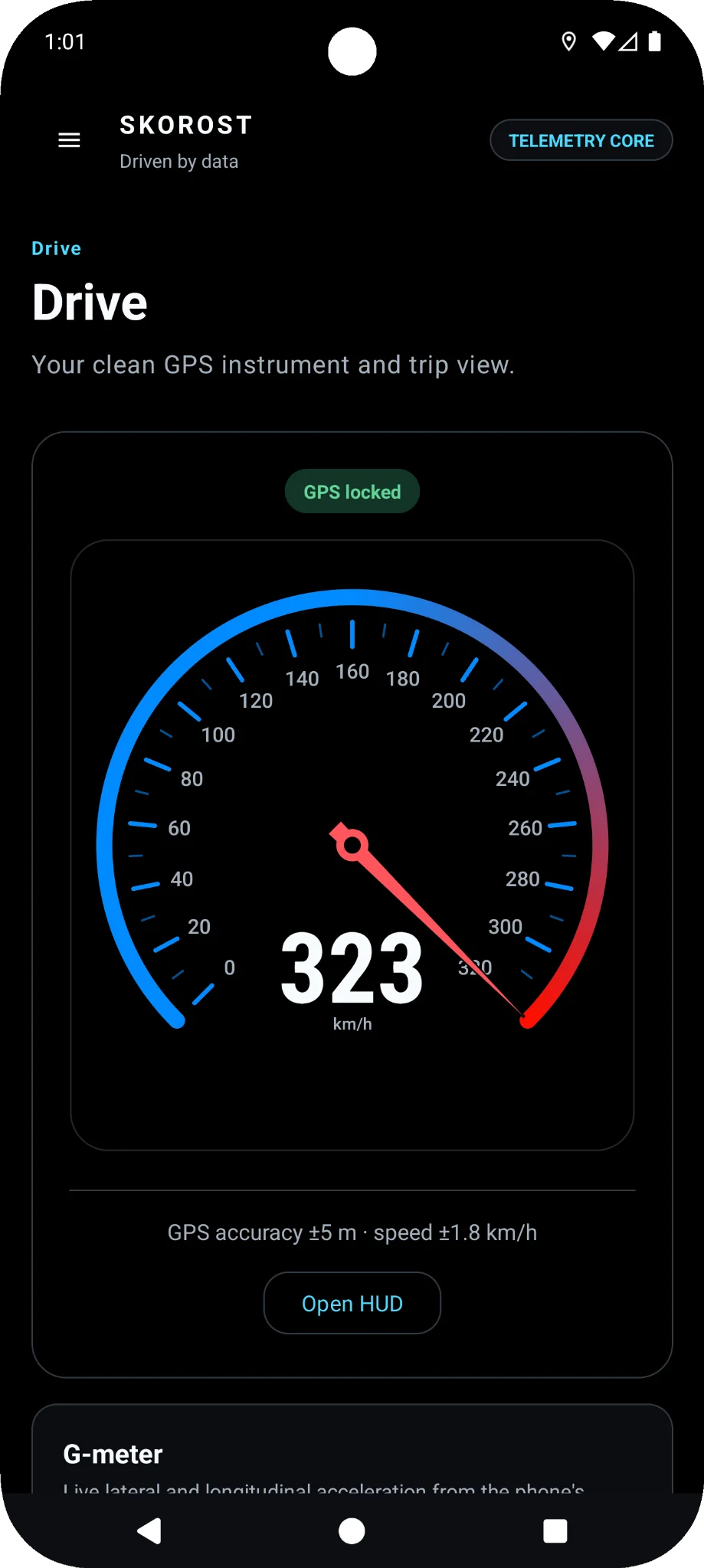Open the hamburger navigation menu
Image resolution: width=704 pixels, height=1568 pixels.
(69, 140)
